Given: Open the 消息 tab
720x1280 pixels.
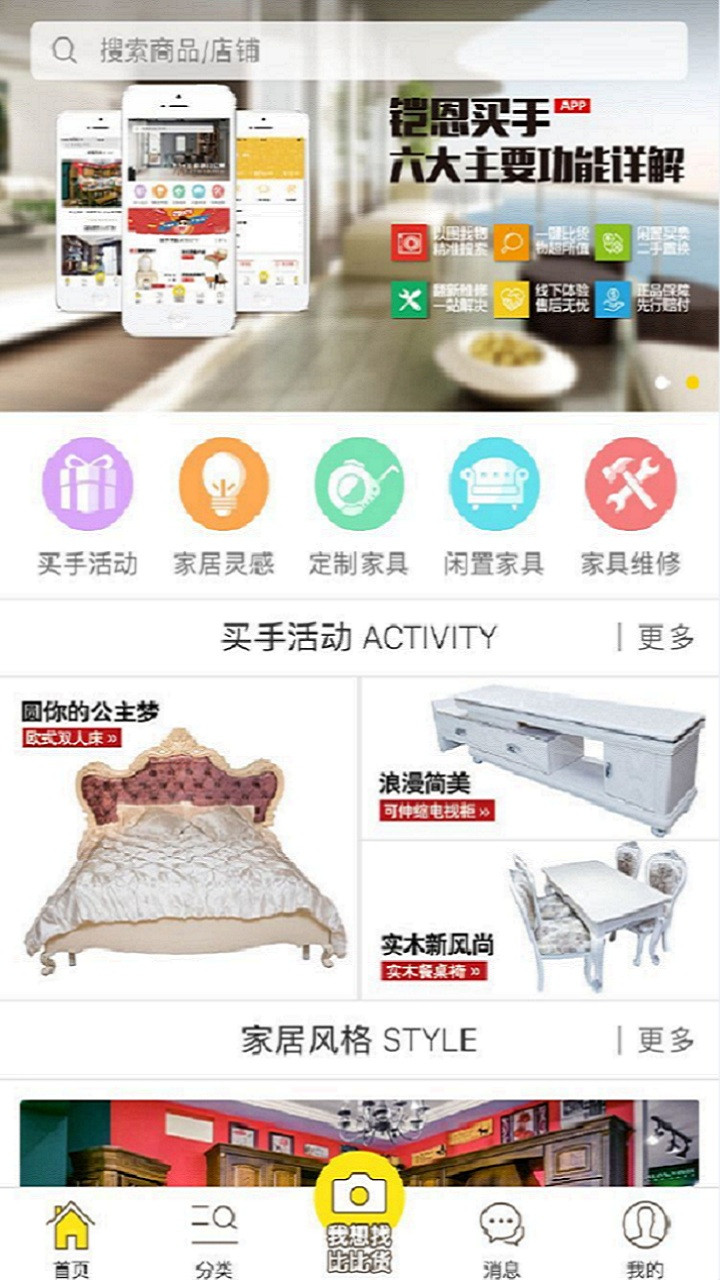Looking at the screenshot, I should pyautogui.click(x=501, y=1240).
